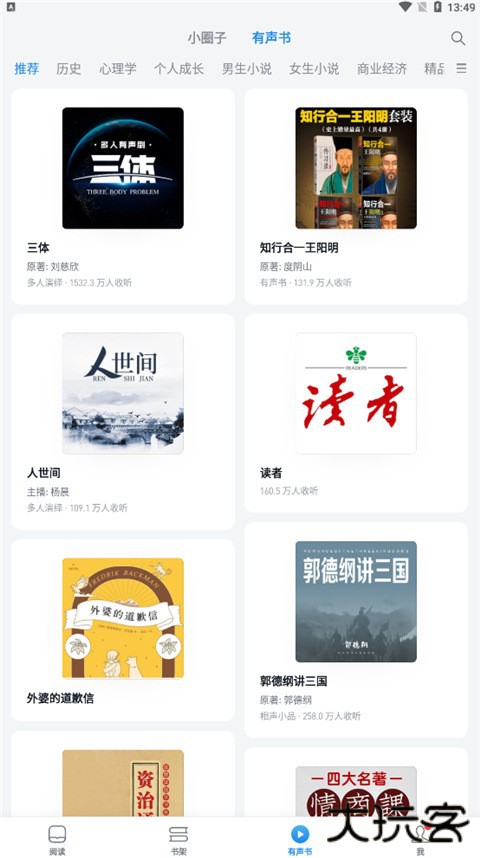This screenshot has width=480, height=858.
Task: Open the 读者 audiobook card
Action: coord(356,413)
